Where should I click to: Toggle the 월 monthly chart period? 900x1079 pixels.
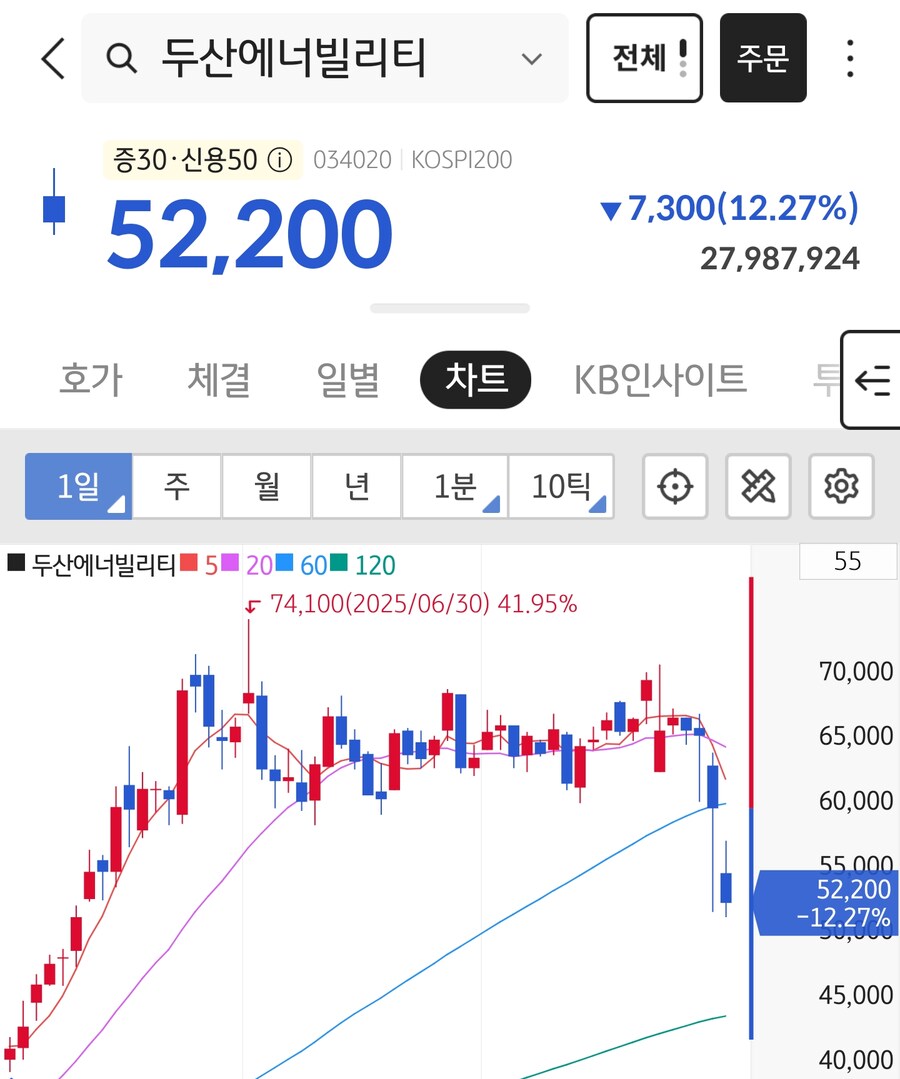[266, 487]
